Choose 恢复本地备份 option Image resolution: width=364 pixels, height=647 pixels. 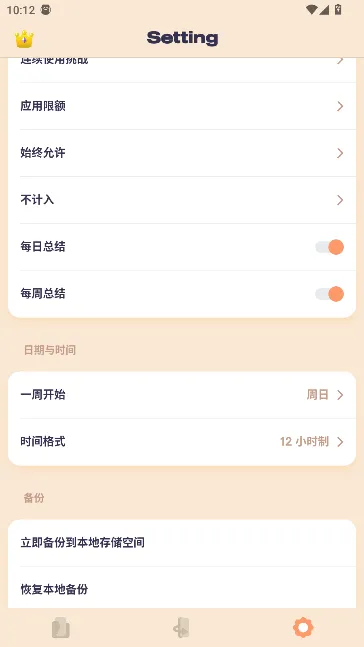pos(182,588)
